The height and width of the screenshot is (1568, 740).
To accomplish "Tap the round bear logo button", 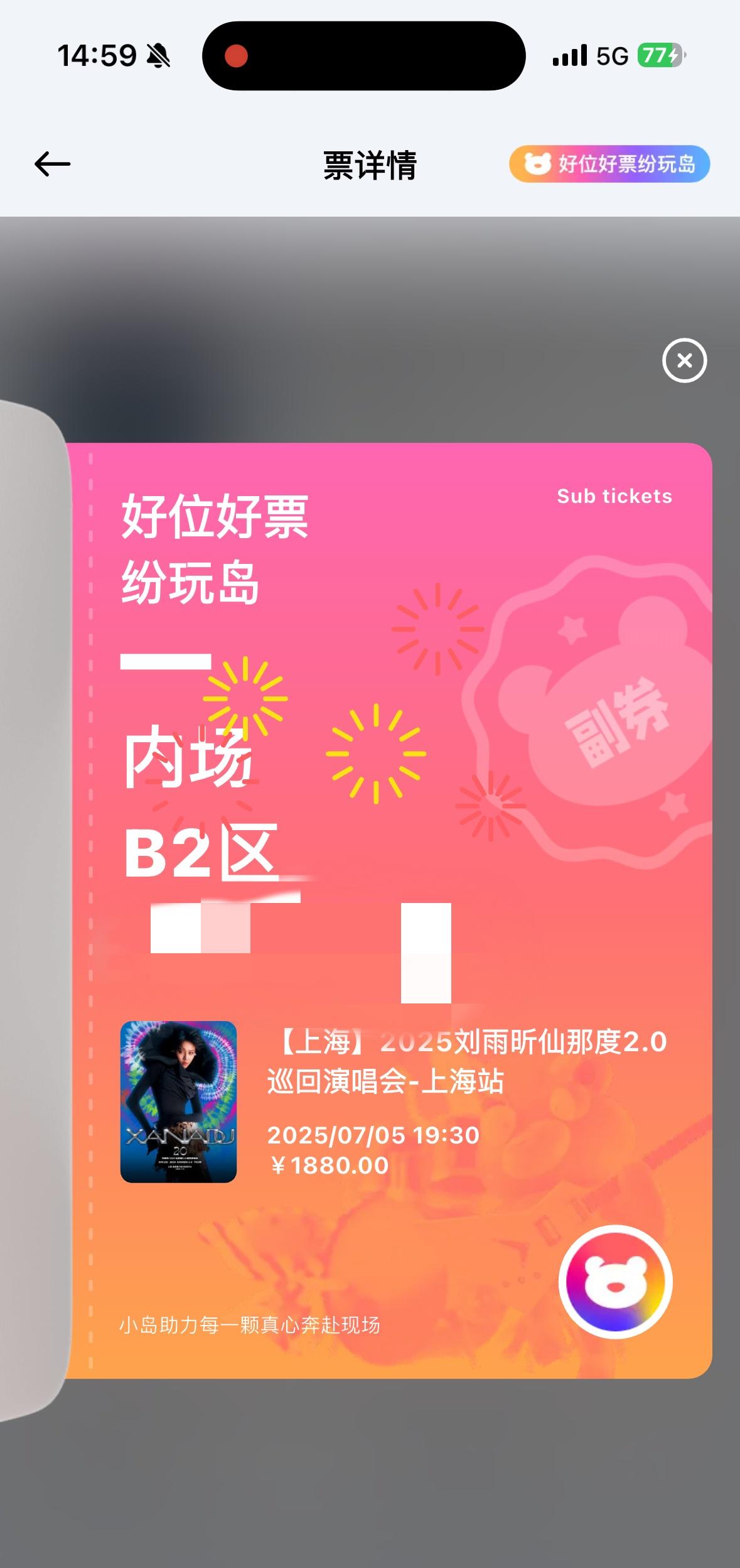I will pos(616,1282).
